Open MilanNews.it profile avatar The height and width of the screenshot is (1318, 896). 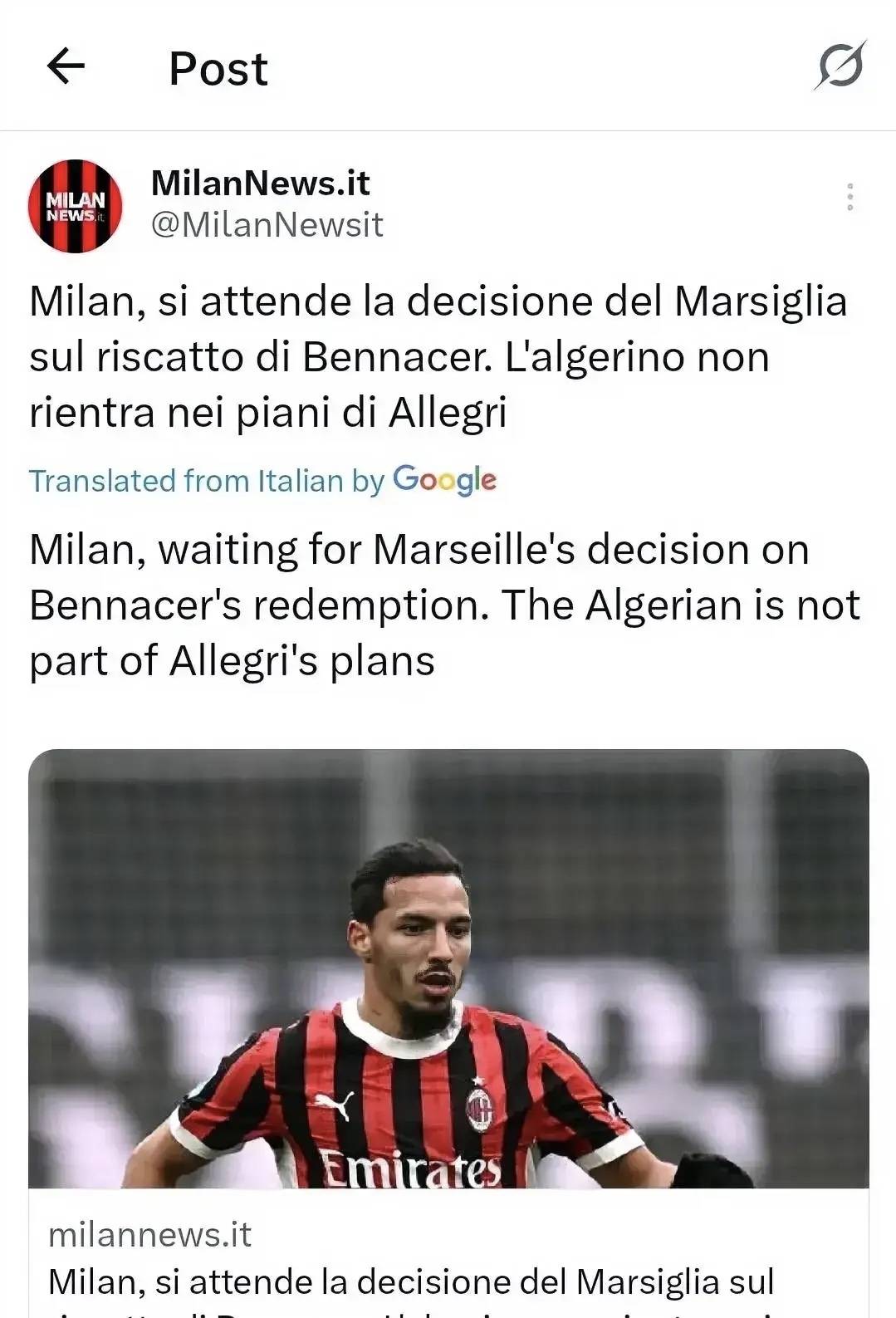76,206
